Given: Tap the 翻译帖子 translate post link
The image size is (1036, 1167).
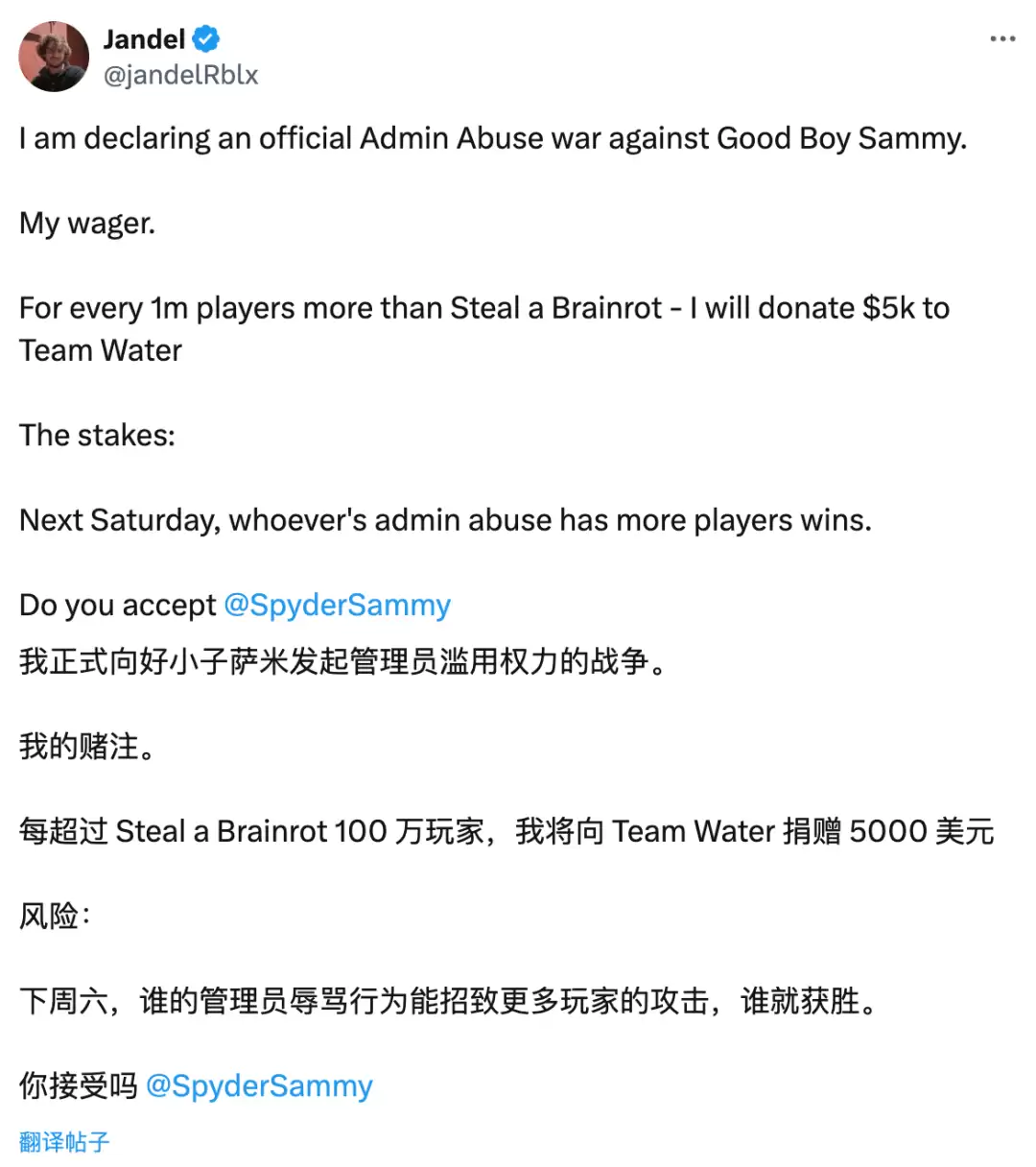Looking at the screenshot, I should coord(64,1141).
